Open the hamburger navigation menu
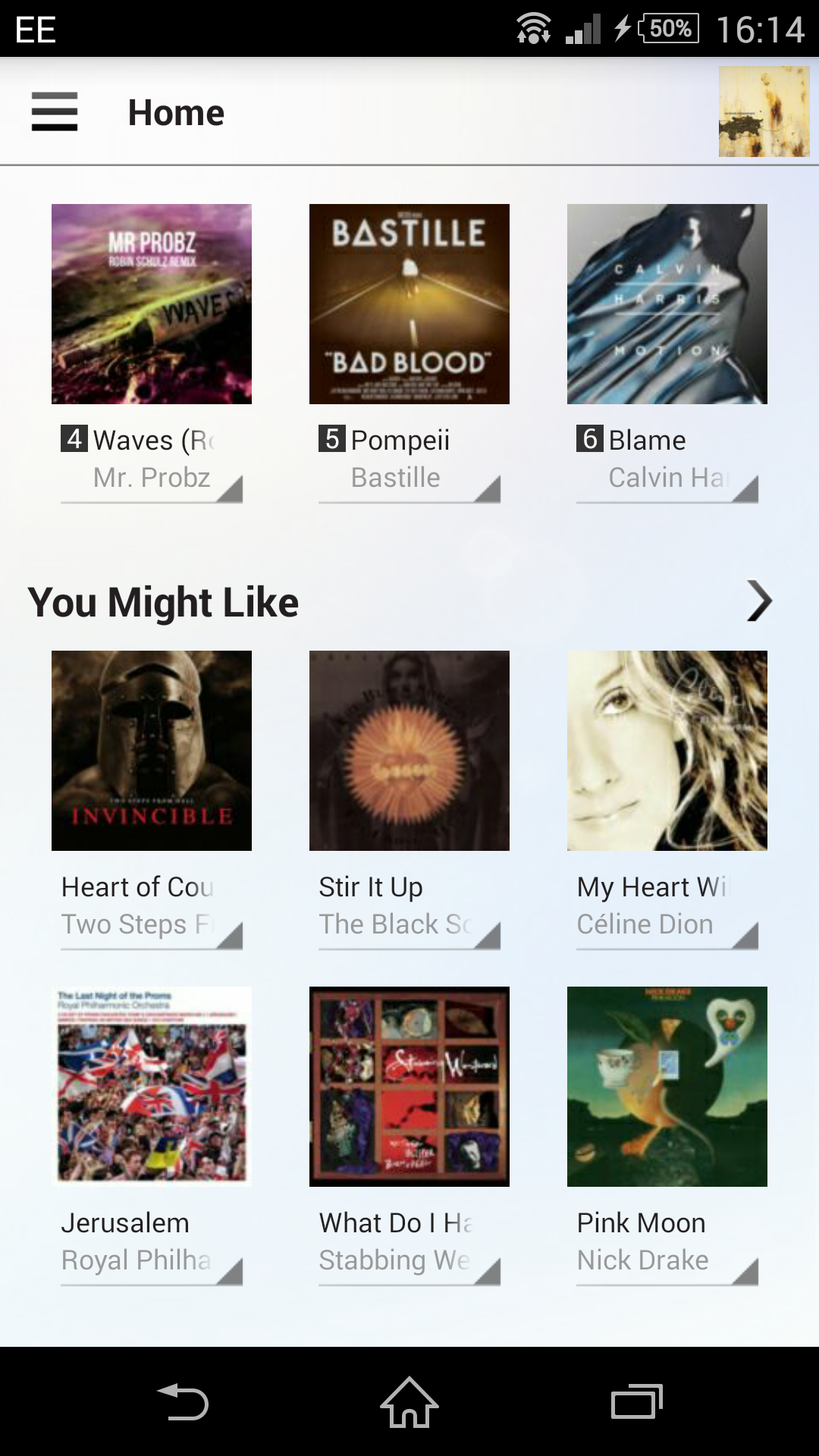The height and width of the screenshot is (1456, 819). [x=55, y=111]
